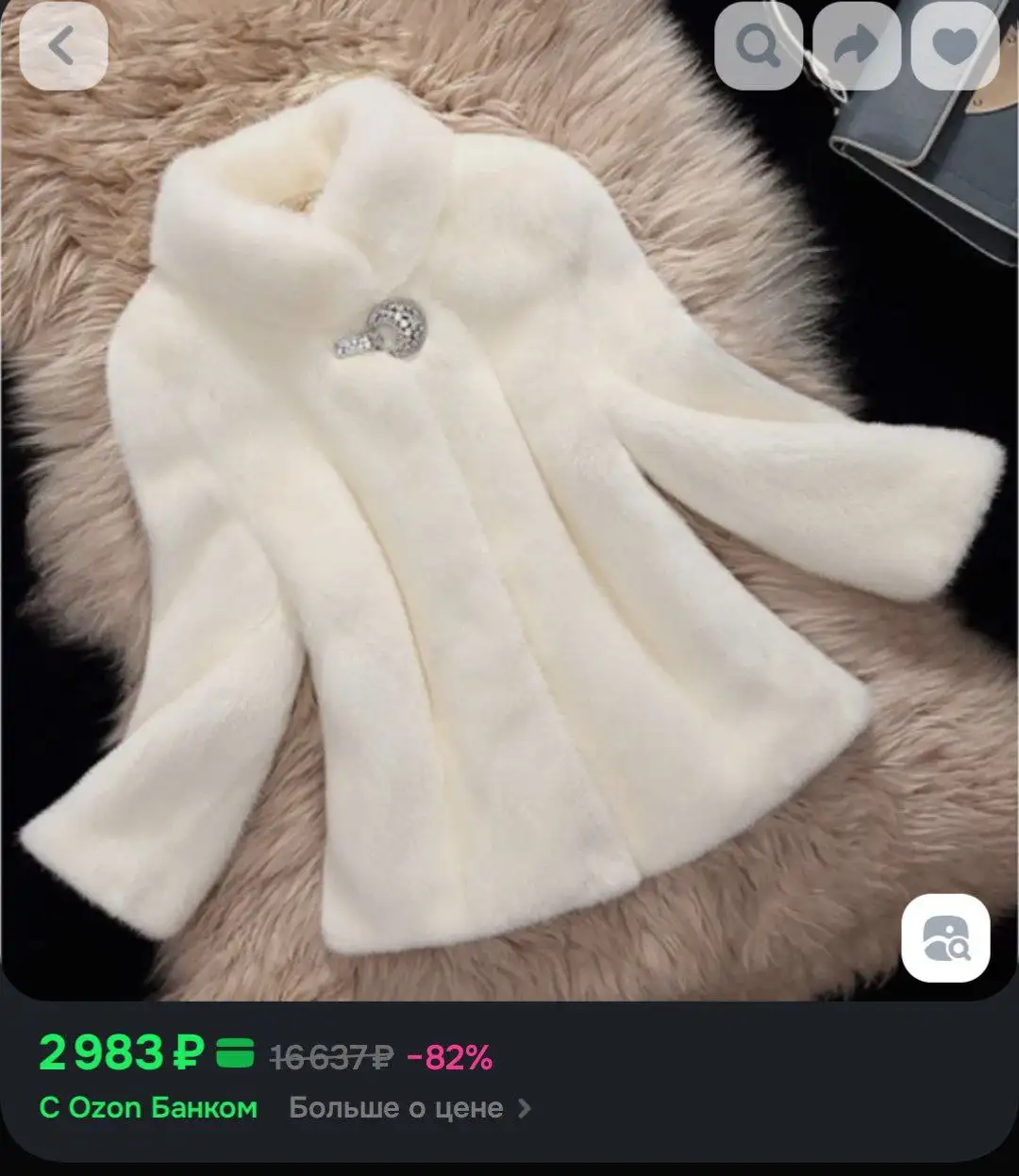This screenshot has width=1019, height=1176.
Task: Open 'Больше о цене' price details
Action: 409,1107
